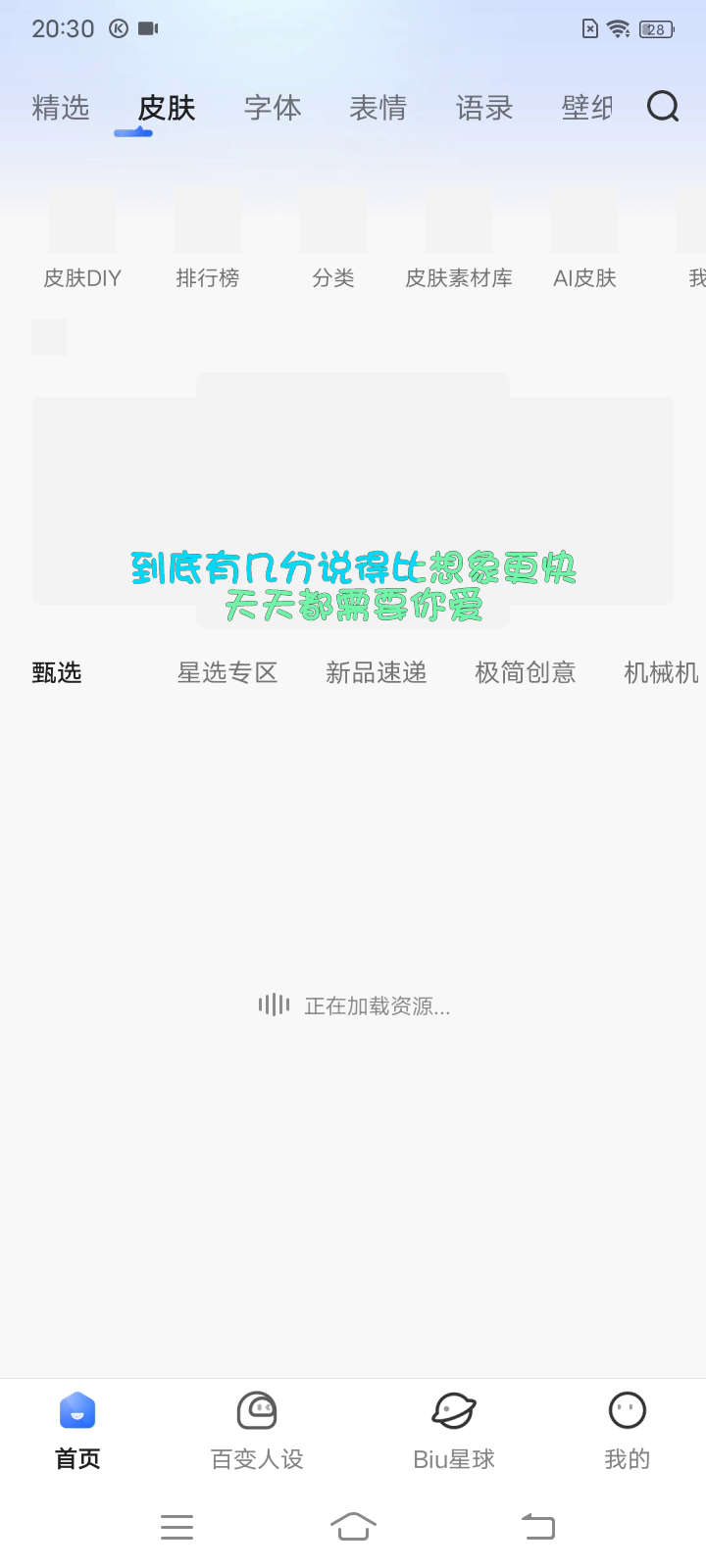Tap the 首页 bottom tab

(77, 1432)
